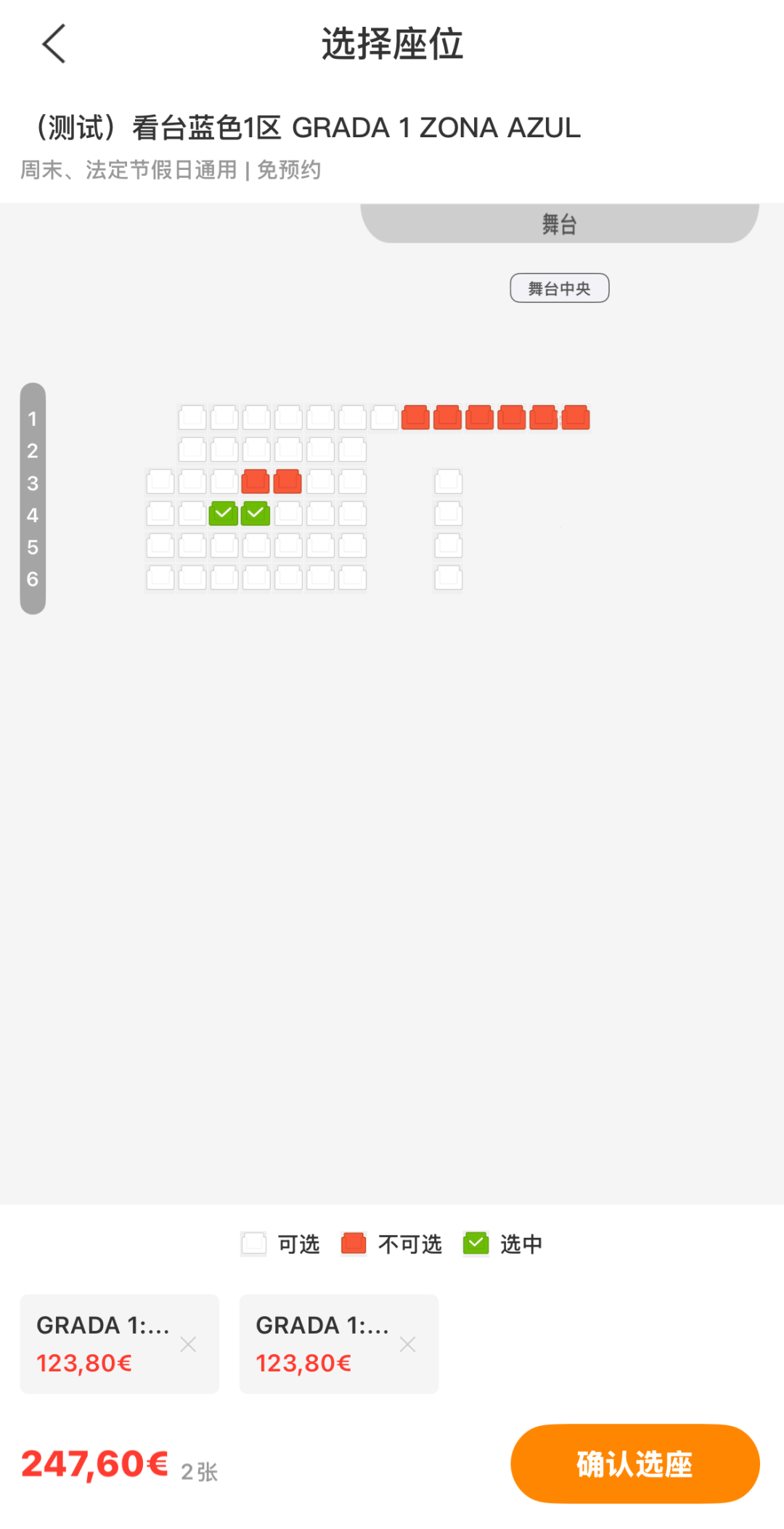Deselect the right green checked seat
The width and height of the screenshot is (784, 1529).
coord(256,513)
